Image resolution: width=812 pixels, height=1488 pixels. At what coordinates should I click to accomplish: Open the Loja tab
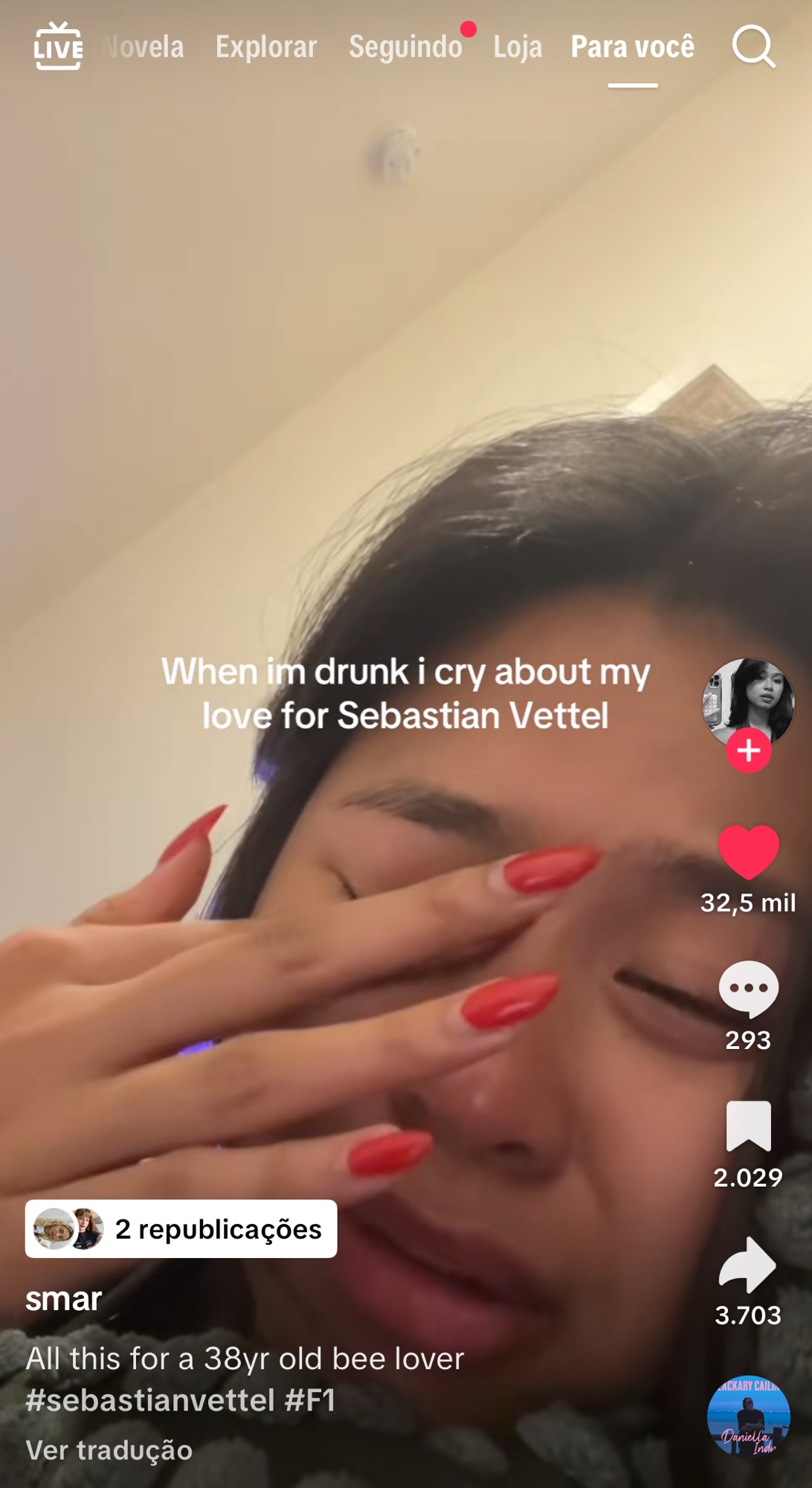pos(518,47)
